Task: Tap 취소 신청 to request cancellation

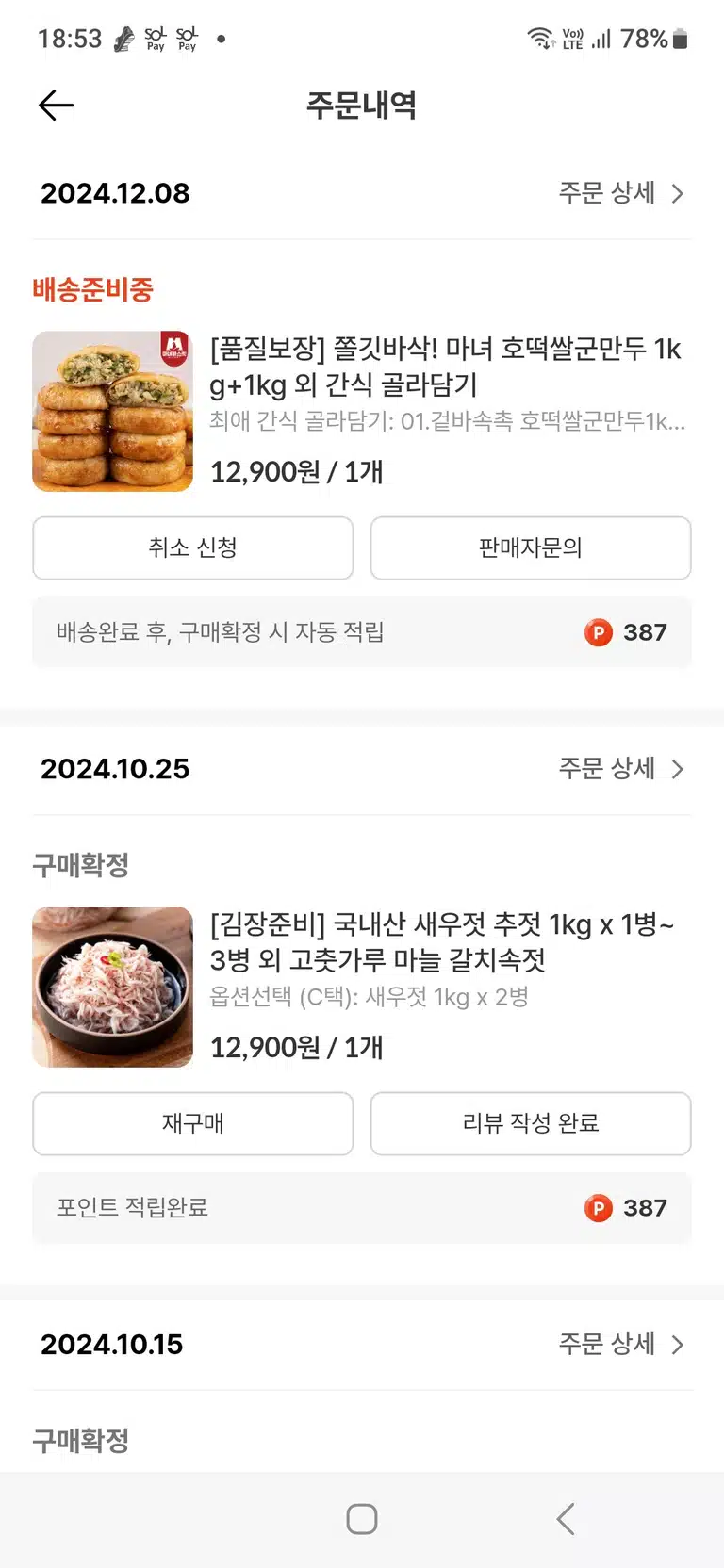Action: [193, 547]
